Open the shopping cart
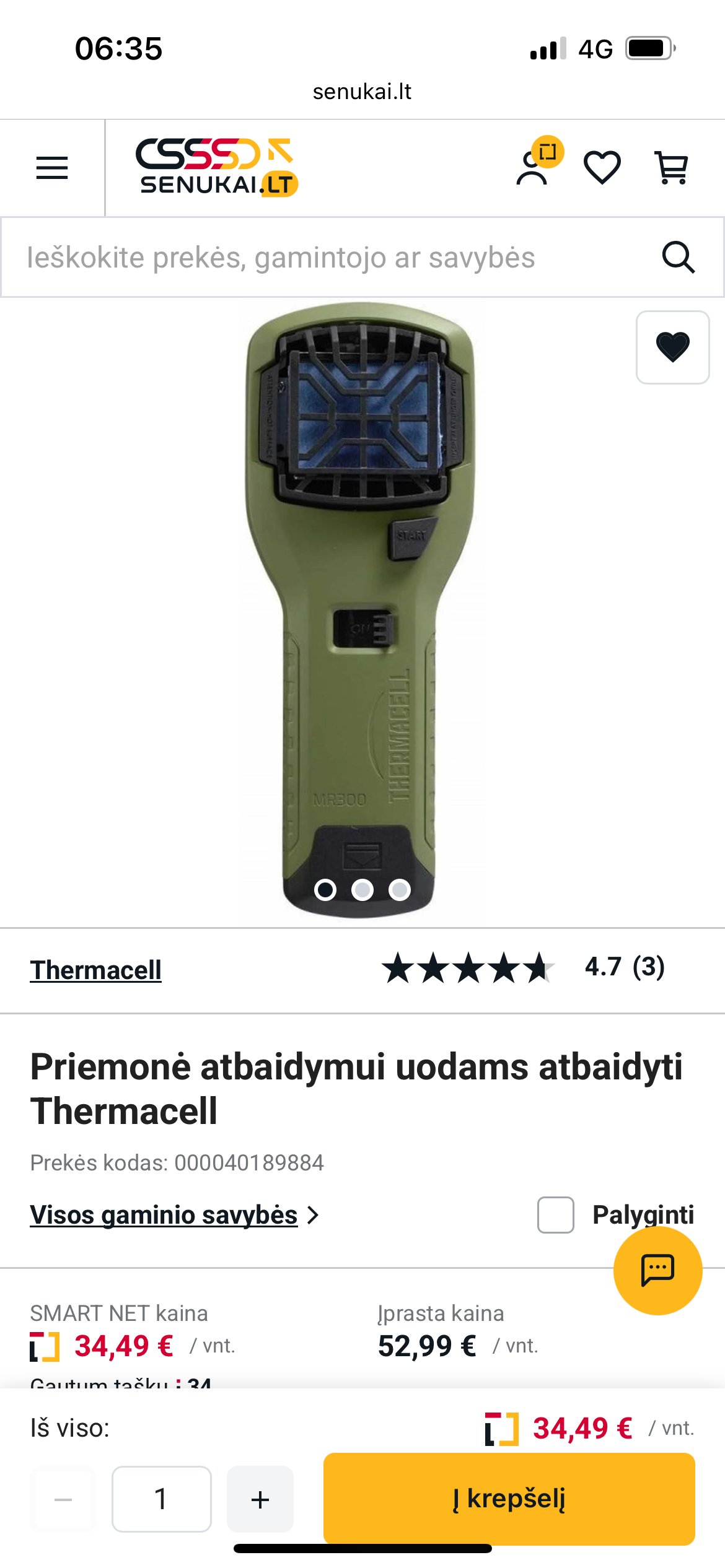Image resolution: width=725 pixels, height=1568 pixels. [672, 168]
